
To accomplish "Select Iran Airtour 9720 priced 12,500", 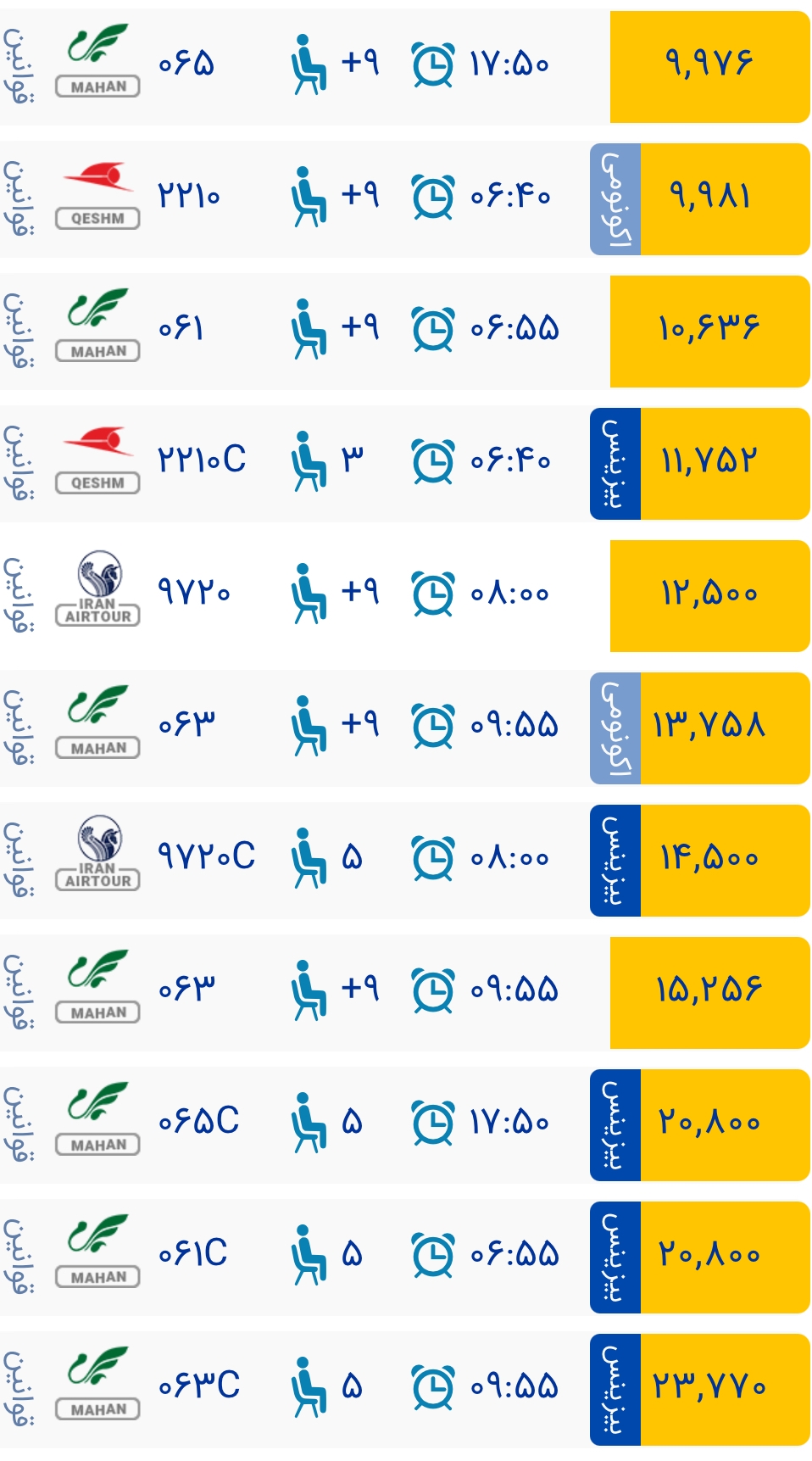I will pyautogui.click(x=709, y=595).
